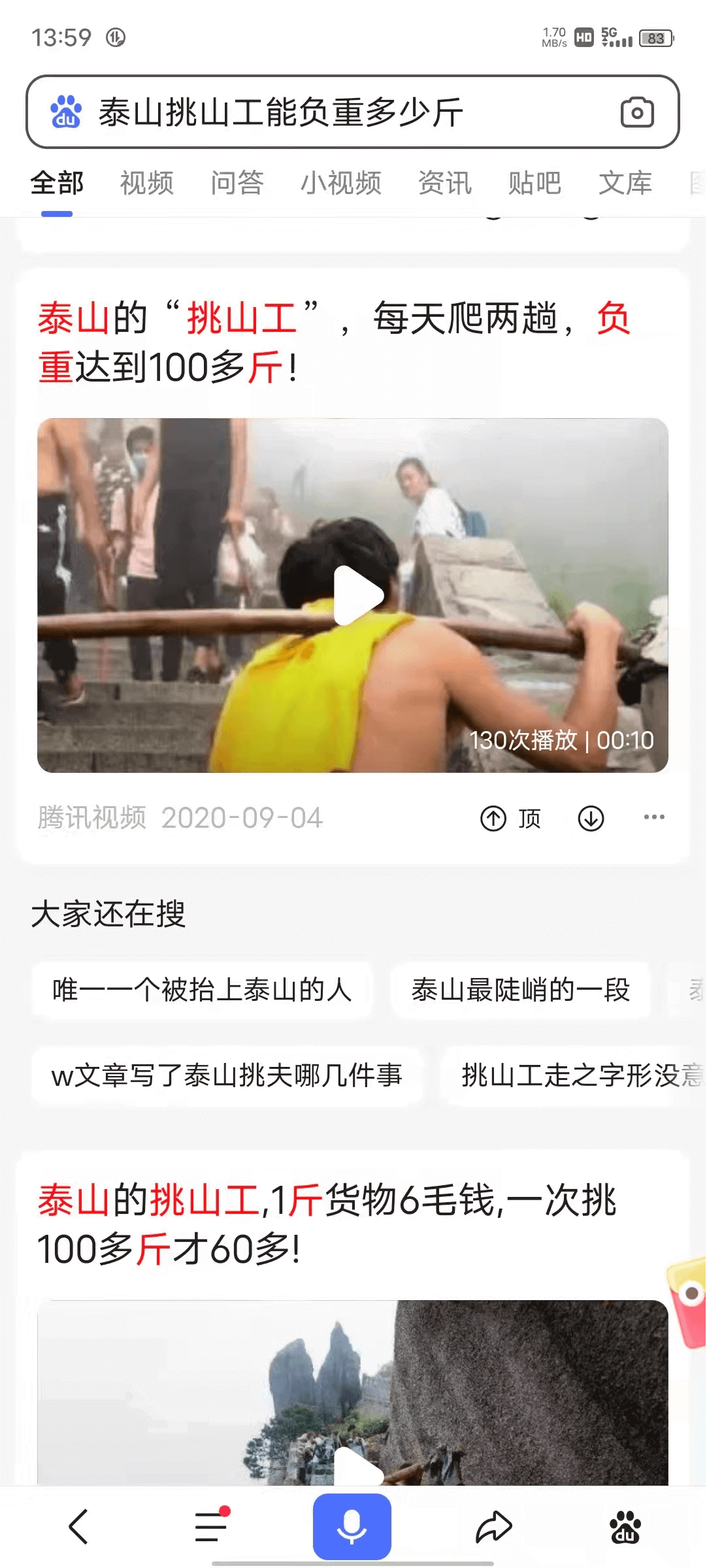
Task: Switch to the 问答 tab
Action: [237, 183]
